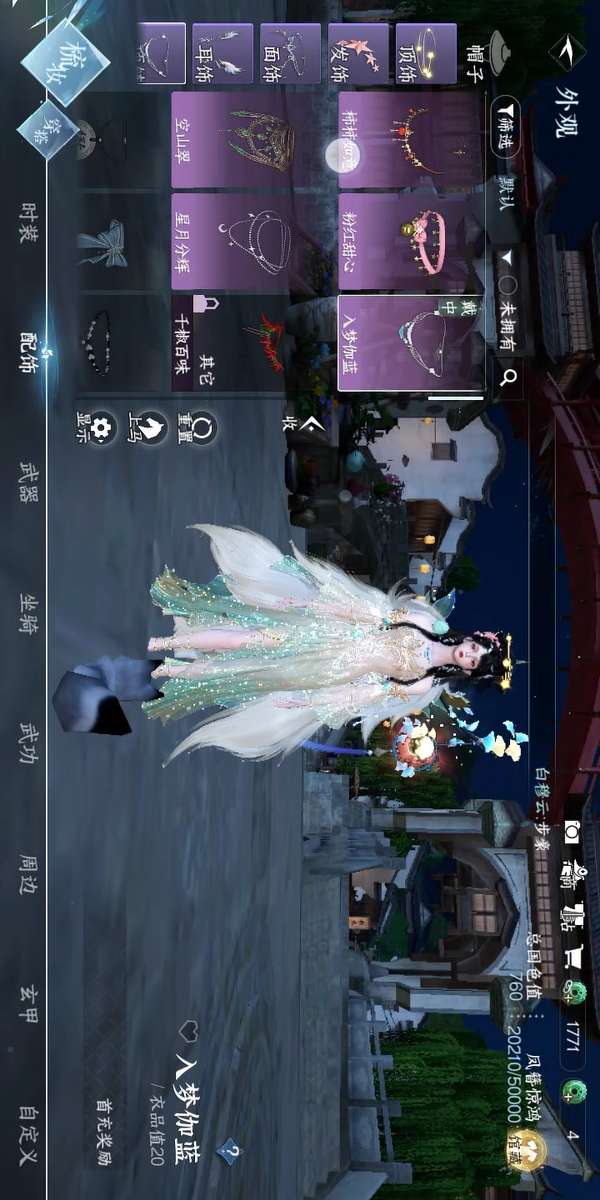Switch to the 时装 tab
The height and width of the screenshot is (1200, 600).
[x=28, y=221]
